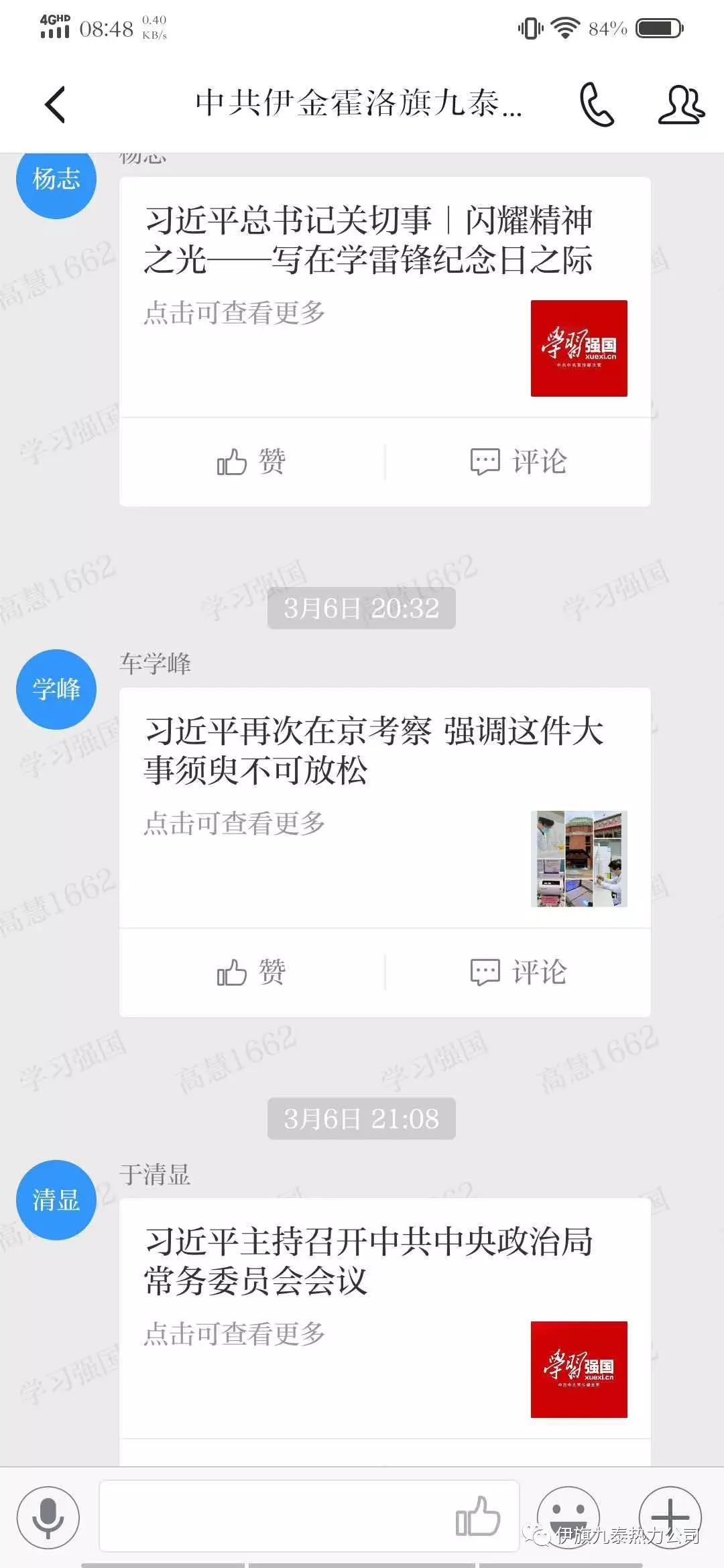Start a voice call from the phone icon
Viewport: 724px width, 1568px height.
point(596,105)
